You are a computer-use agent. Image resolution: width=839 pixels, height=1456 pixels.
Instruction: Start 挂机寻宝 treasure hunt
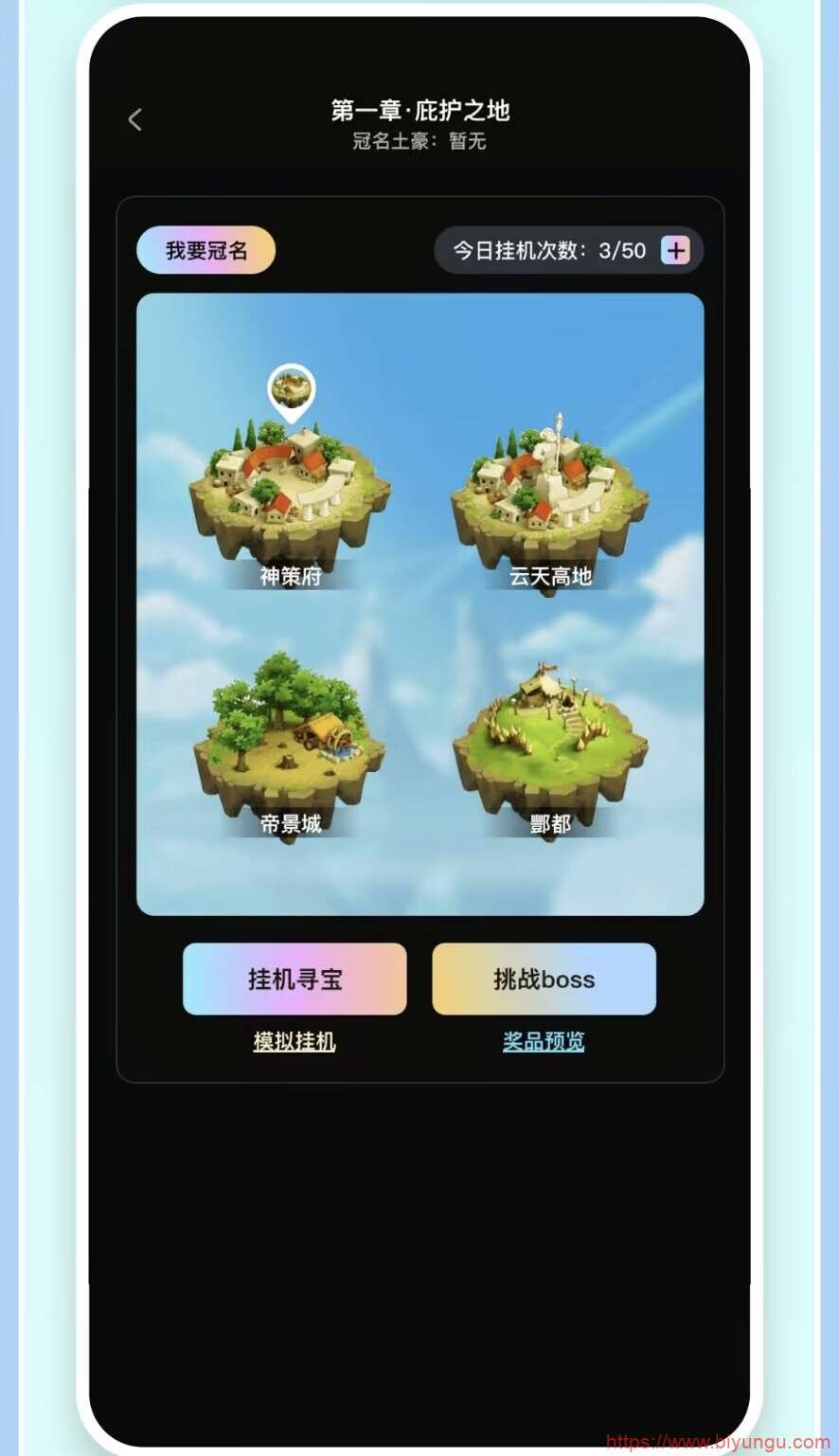click(x=295, y=979)
